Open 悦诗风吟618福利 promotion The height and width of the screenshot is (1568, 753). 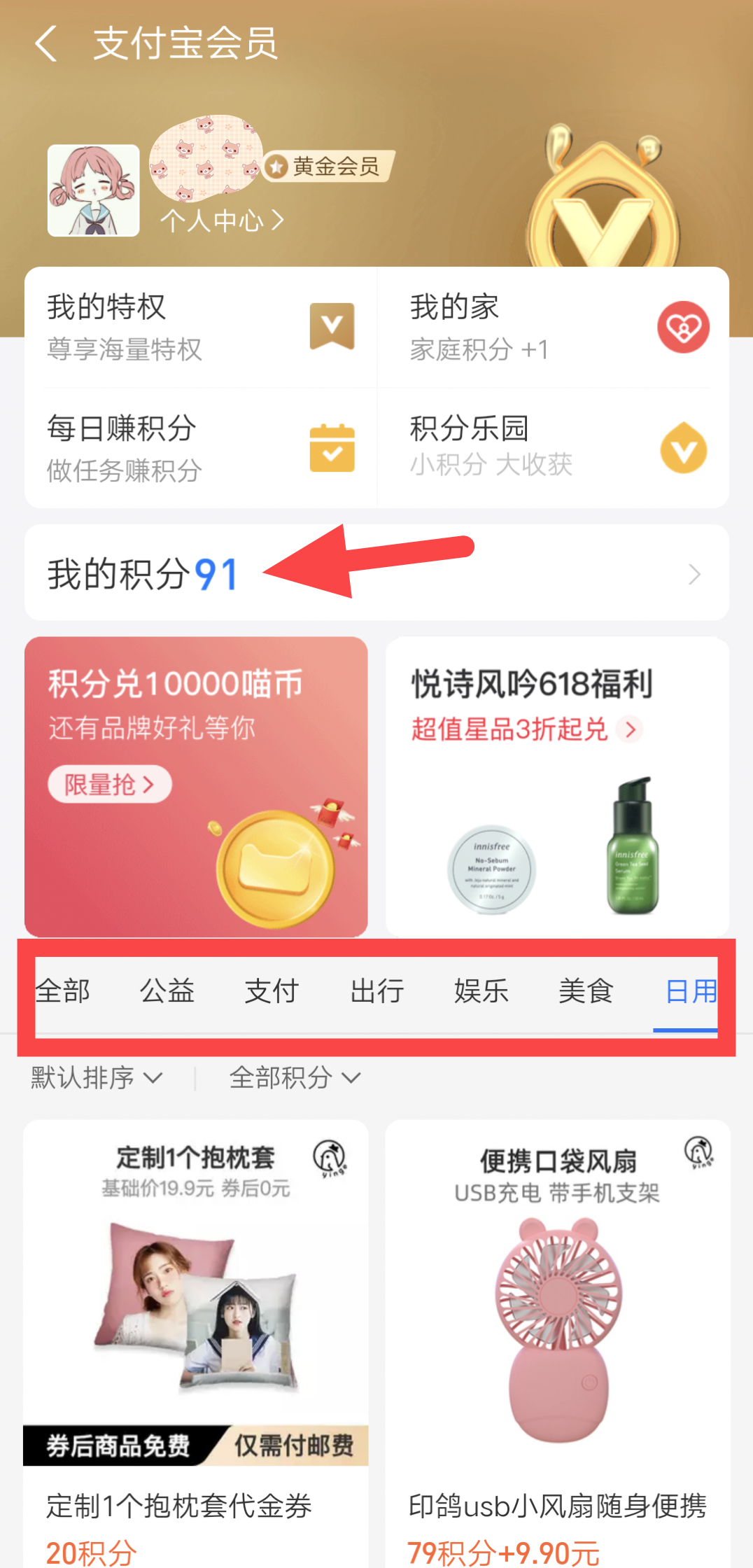(557, 786)
